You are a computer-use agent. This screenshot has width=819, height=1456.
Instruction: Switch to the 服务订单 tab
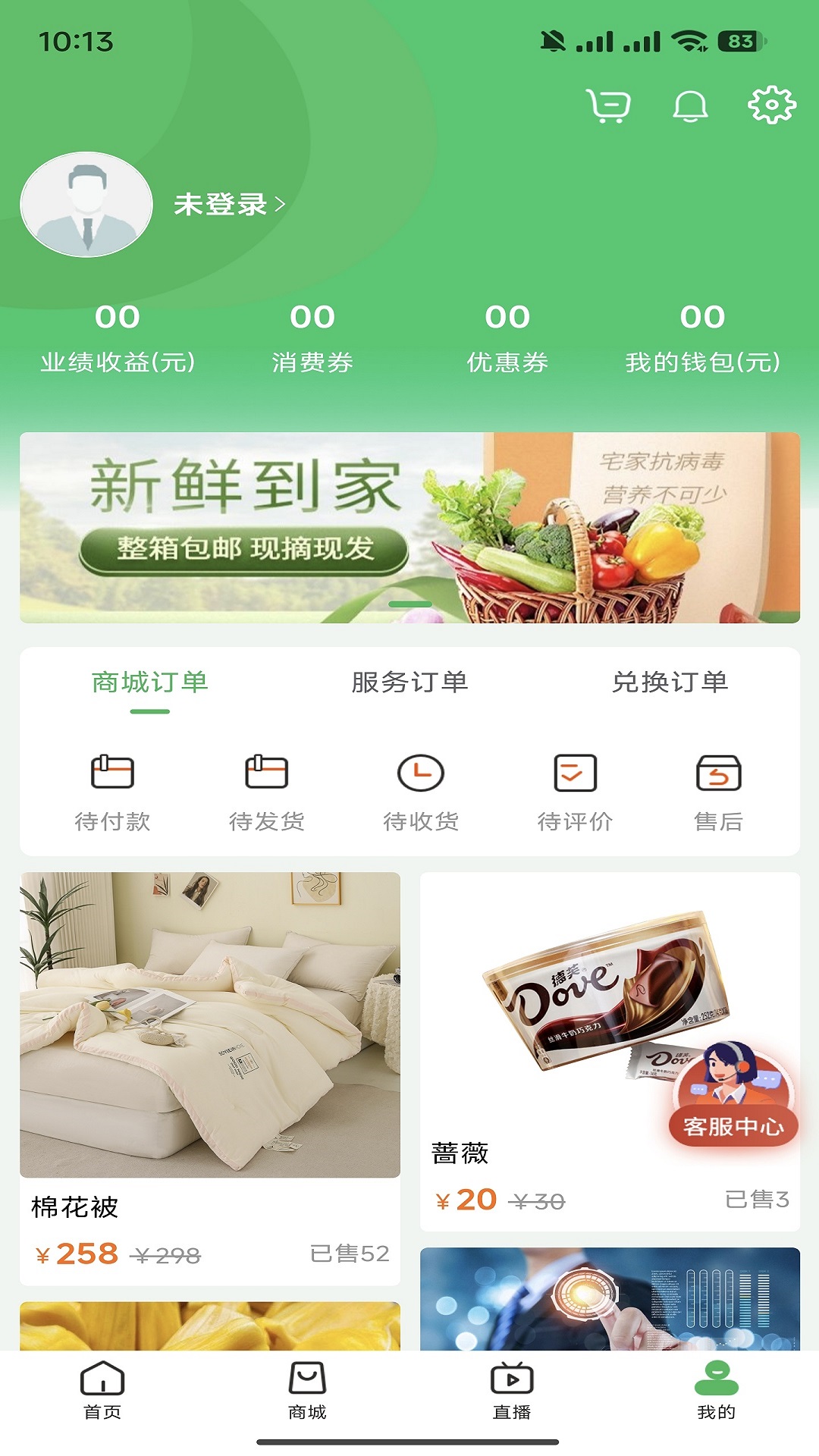pyautogui.click(x=409, y=682)
